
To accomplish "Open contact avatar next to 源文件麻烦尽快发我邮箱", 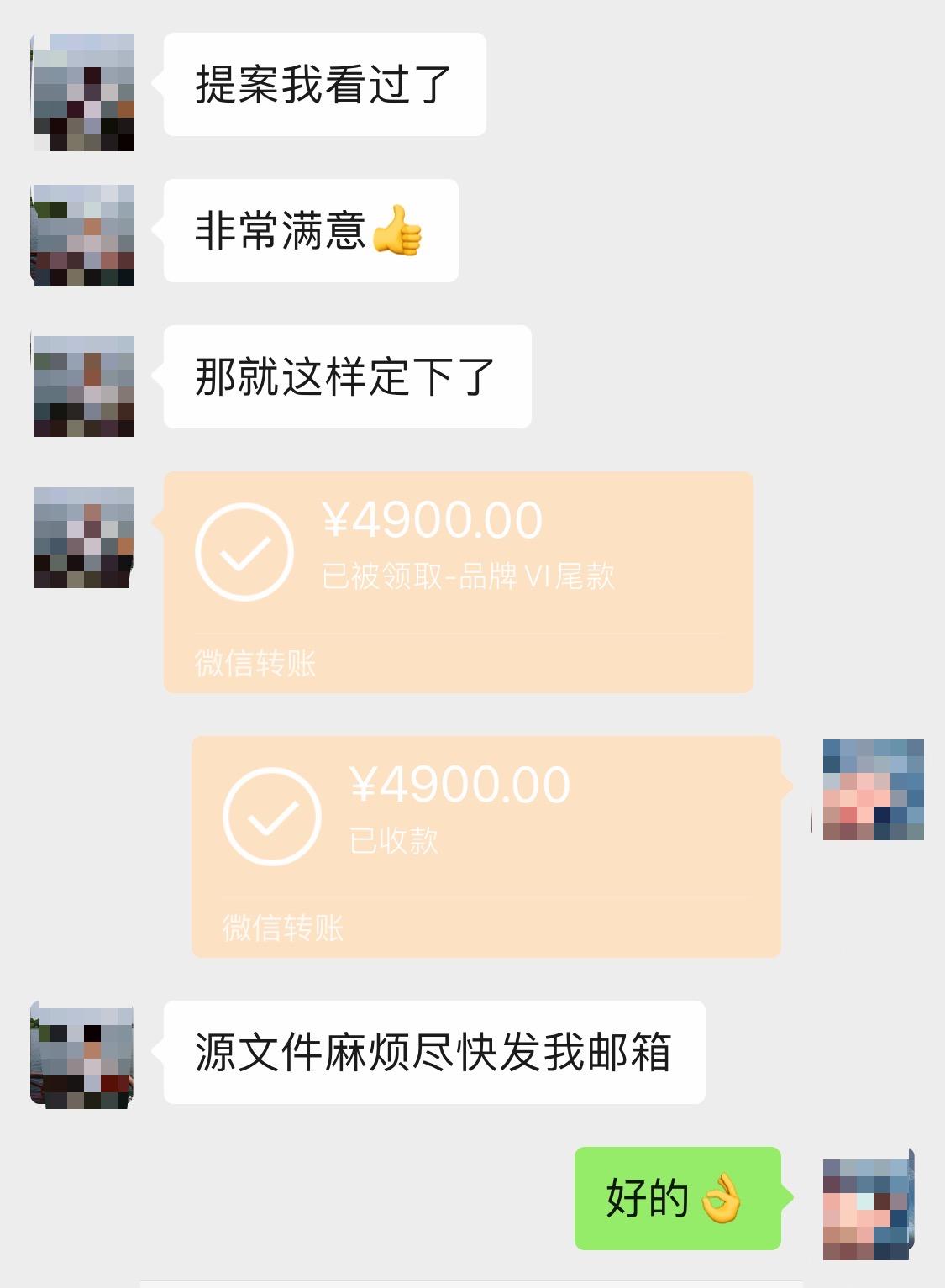I will [x=83, y=1054].
